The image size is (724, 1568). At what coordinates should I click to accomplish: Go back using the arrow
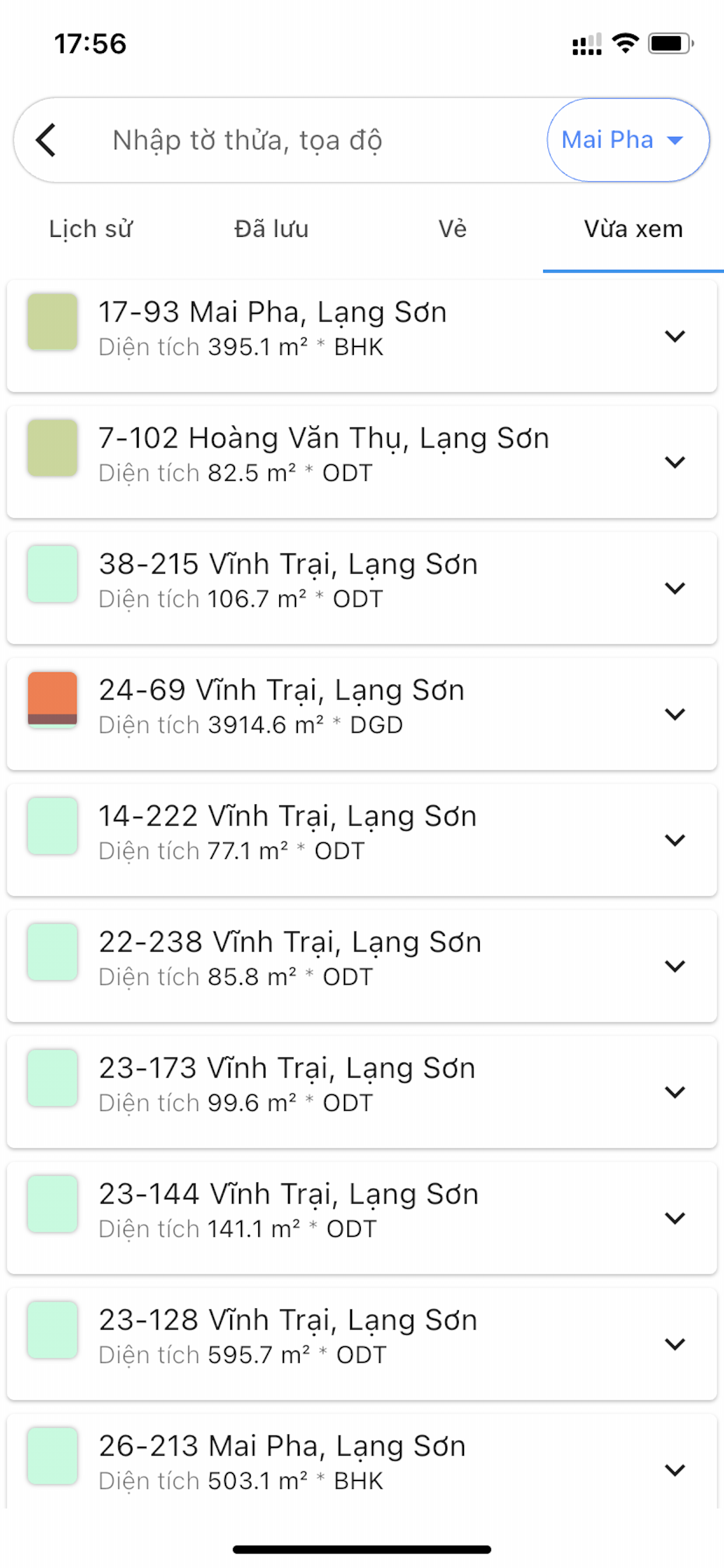pos(46,140)
